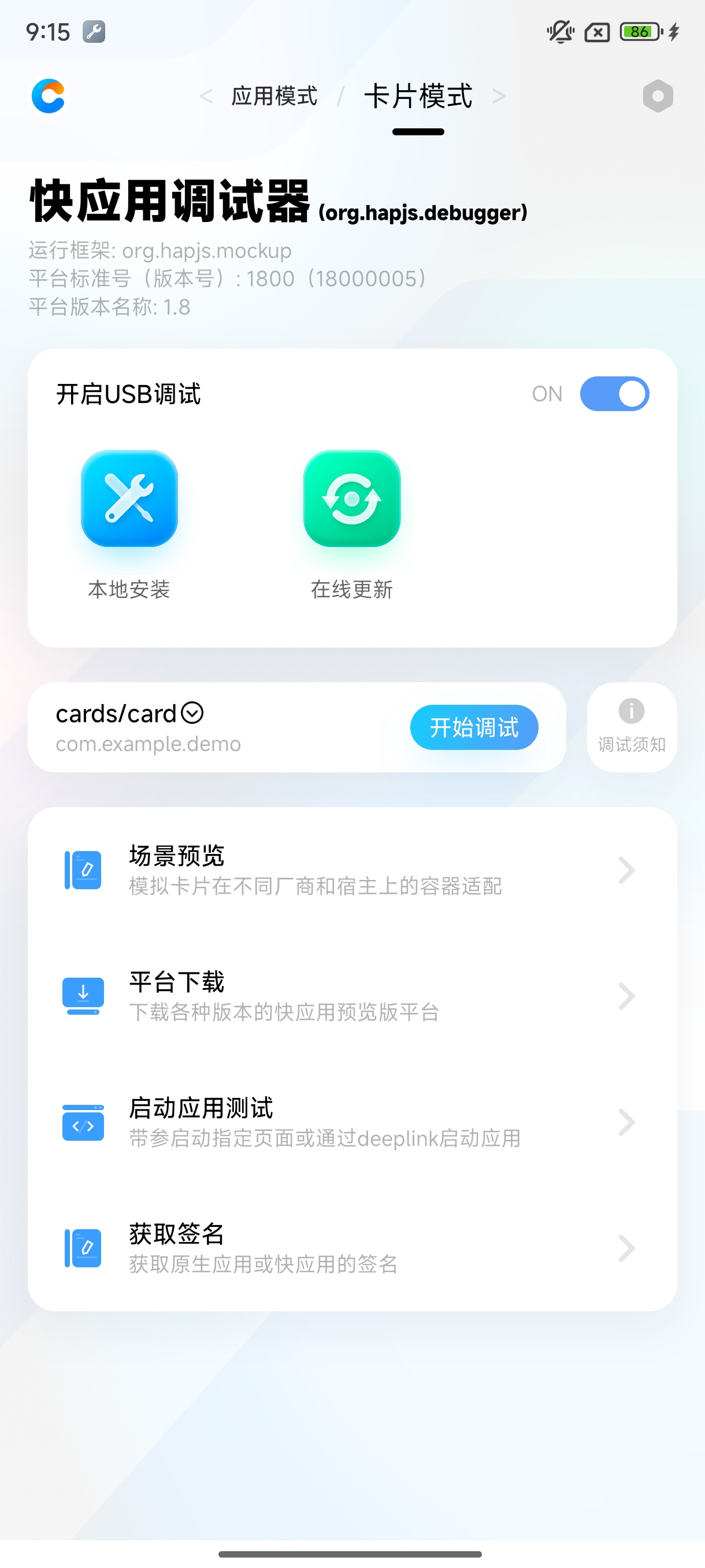
Task: Tap the 获取签名 signature icon
Action: click(x=83, y=1248)
